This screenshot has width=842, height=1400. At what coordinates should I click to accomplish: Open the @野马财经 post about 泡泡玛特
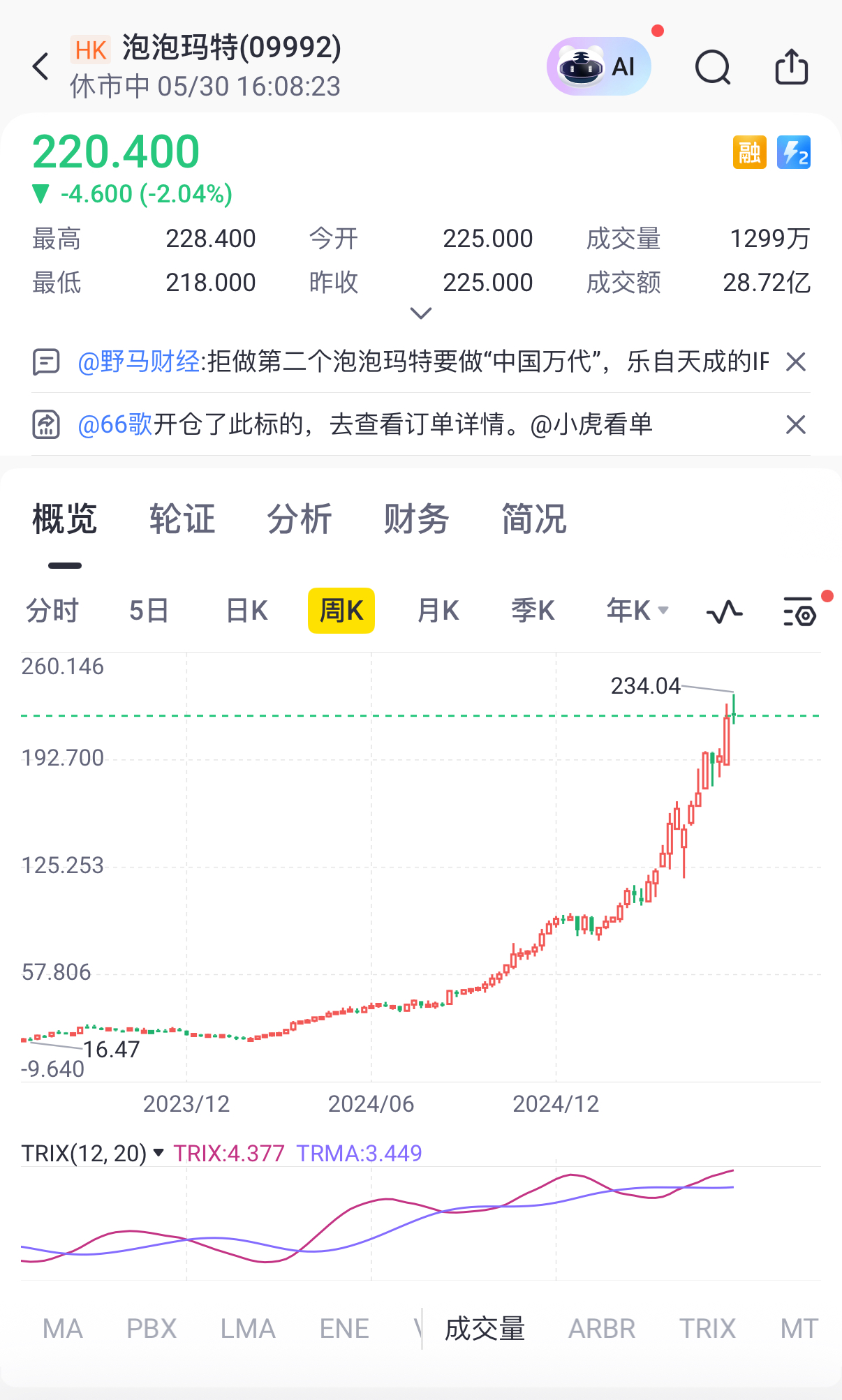423,362
